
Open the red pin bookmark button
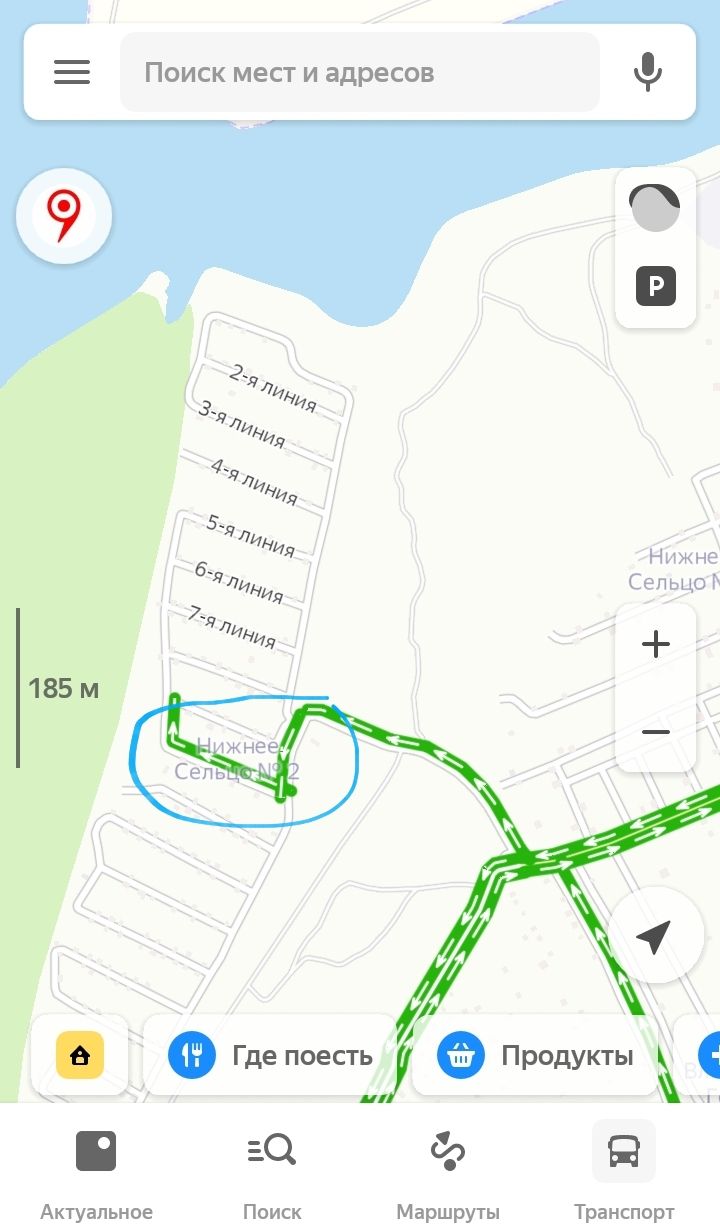click(64, 216)
